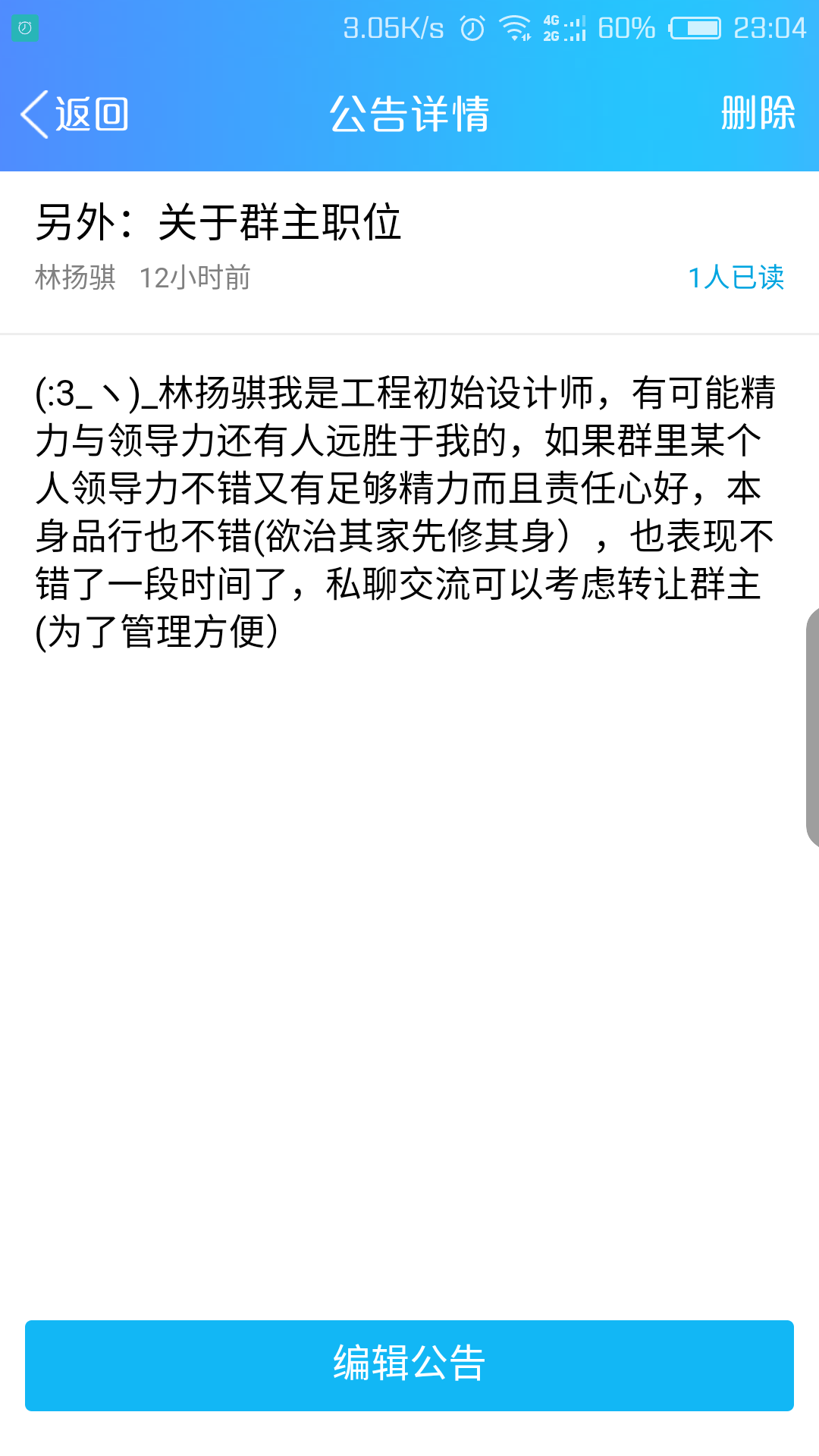The width and height of the screenshot is (819, 1456).
Task: Tap 编辑公告 to edit the announcement
Action: point(409,1365)
